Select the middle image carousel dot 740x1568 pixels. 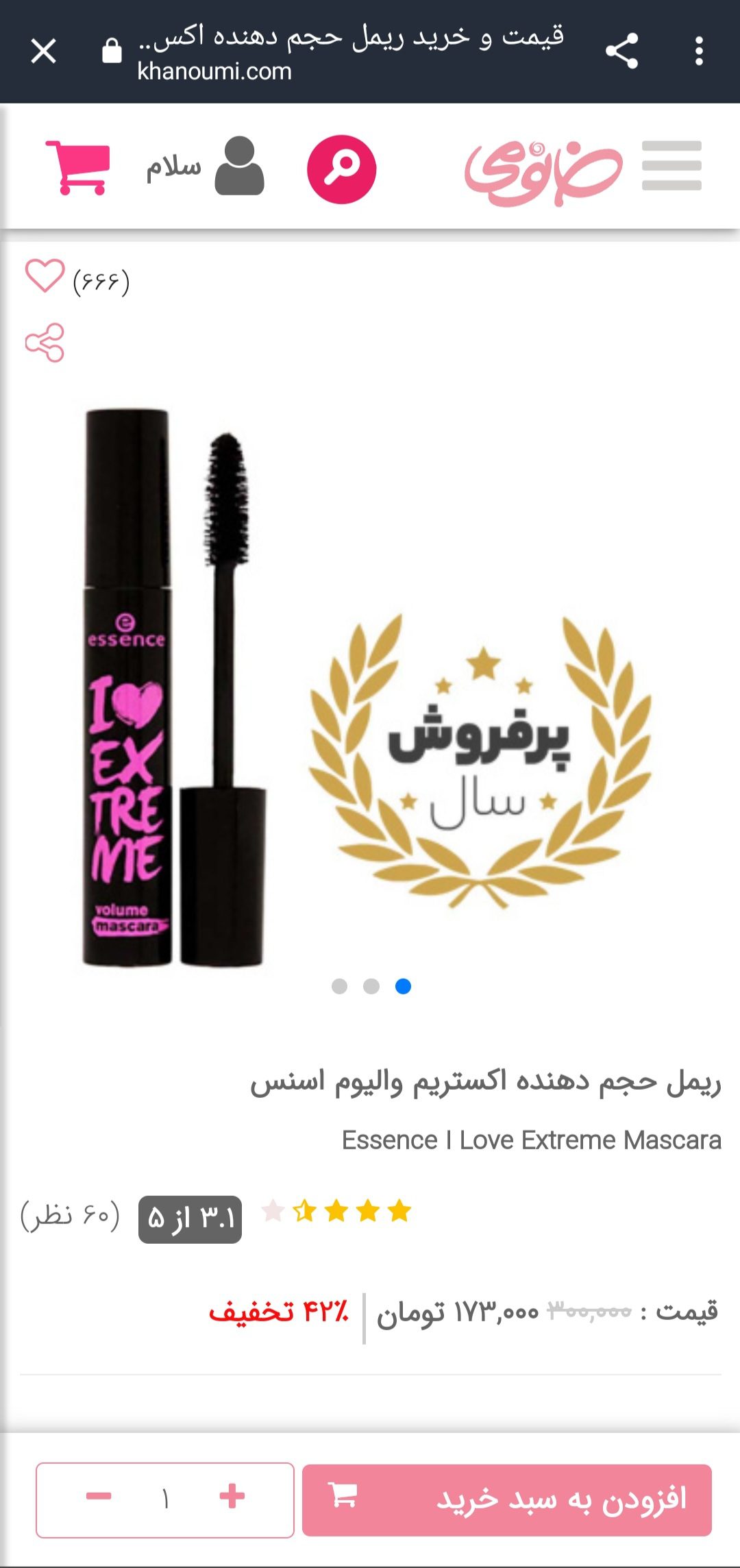point(371,986)
